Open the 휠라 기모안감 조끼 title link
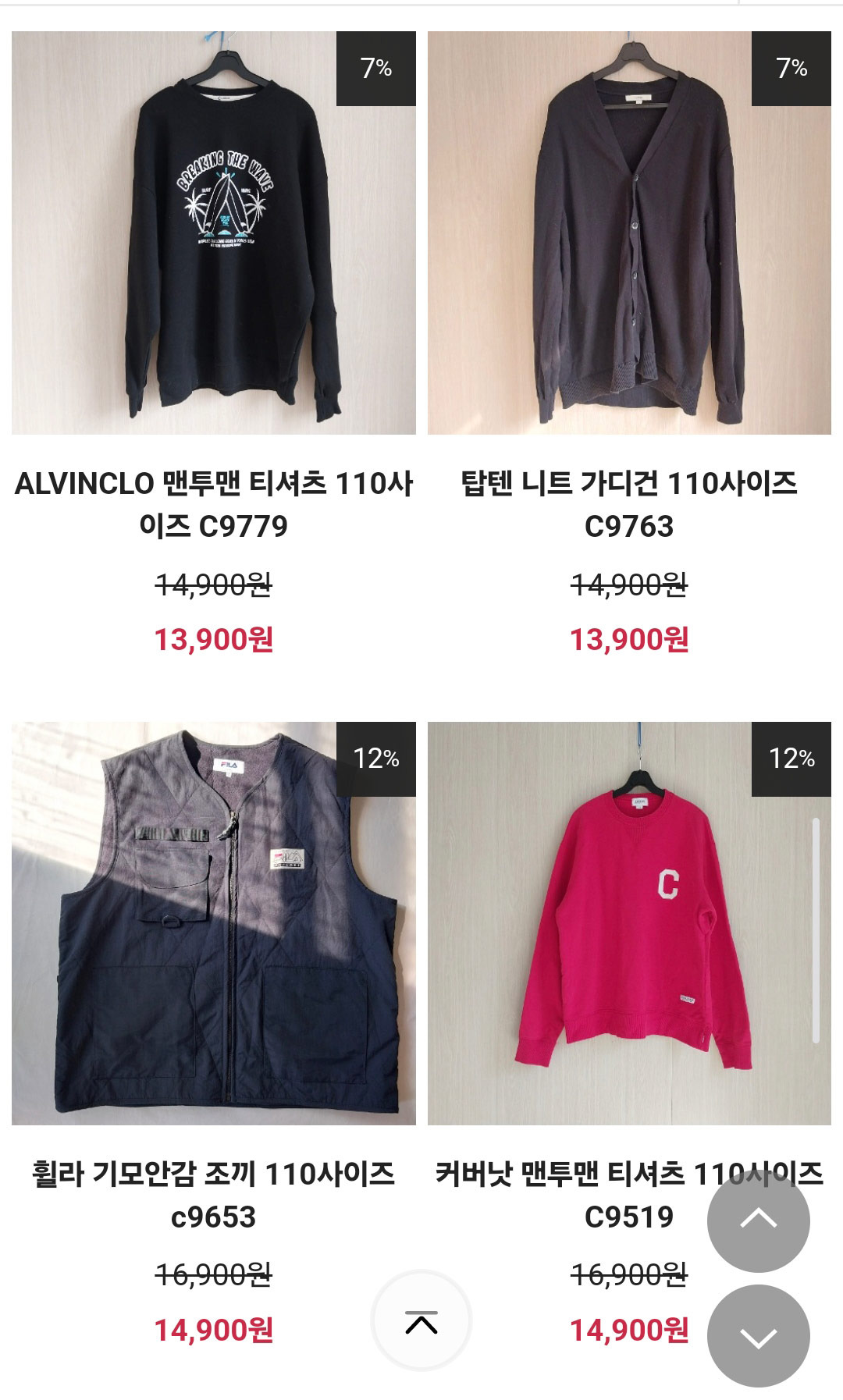Image resolution: width=843 pixels, height=1400 pixels. tap(214, 1195)
